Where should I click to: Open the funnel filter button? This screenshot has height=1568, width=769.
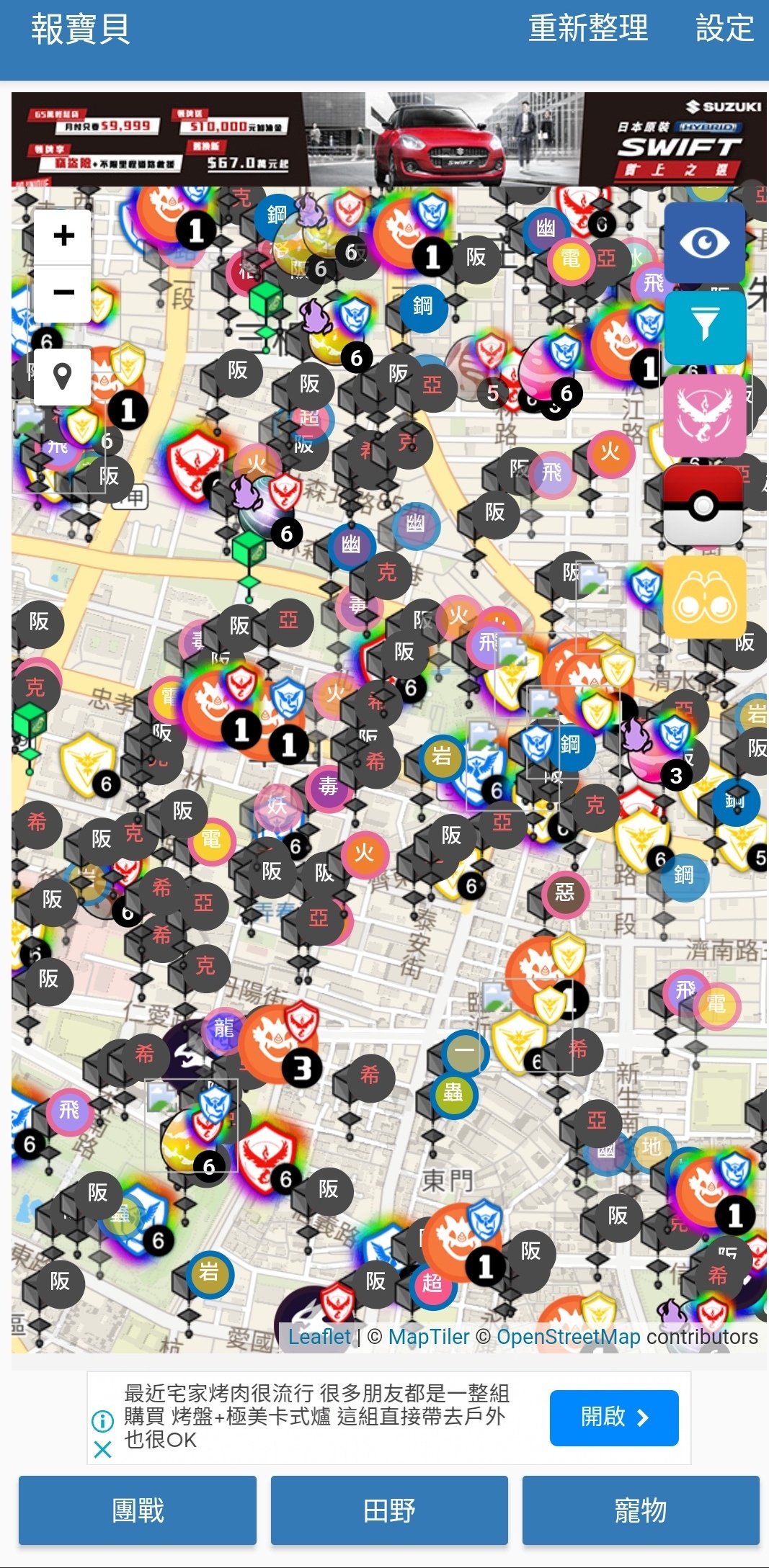704,326
